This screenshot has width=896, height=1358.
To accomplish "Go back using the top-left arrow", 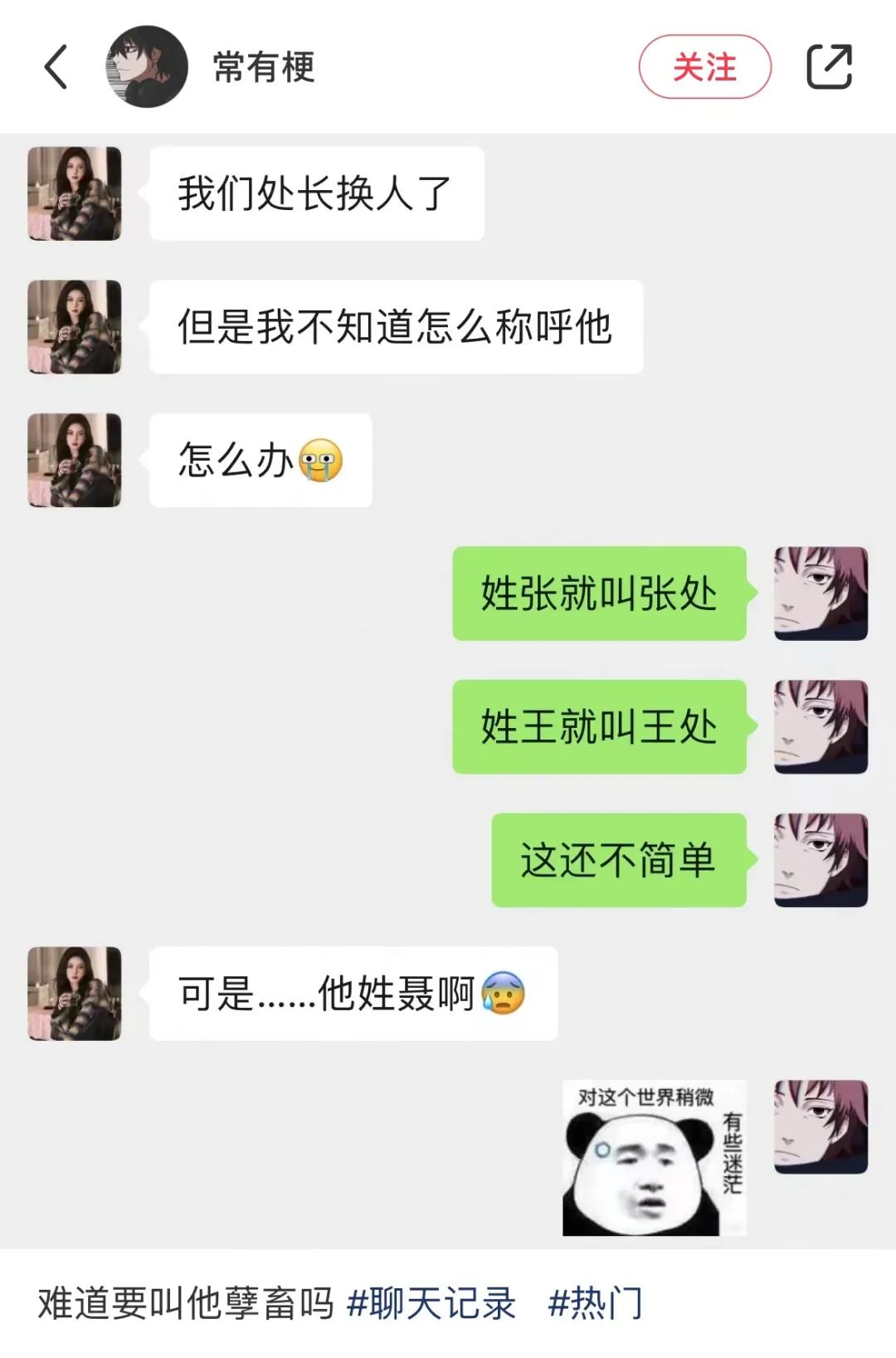I will coord(56,67).
